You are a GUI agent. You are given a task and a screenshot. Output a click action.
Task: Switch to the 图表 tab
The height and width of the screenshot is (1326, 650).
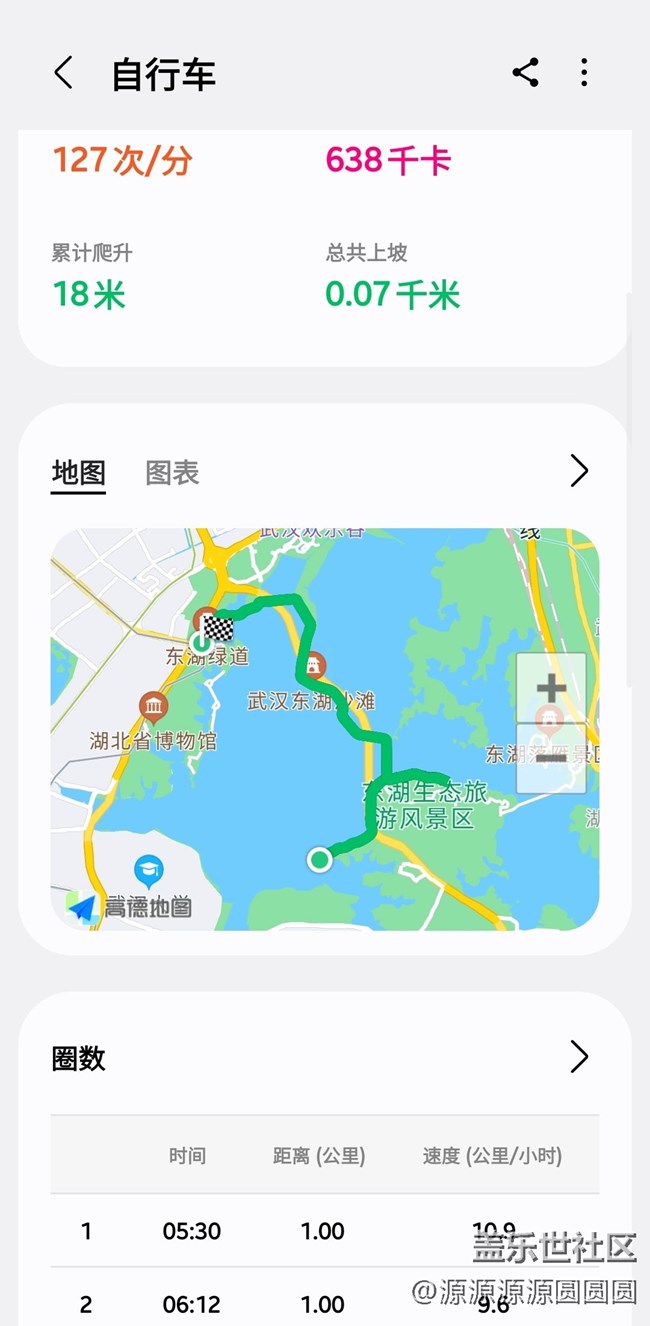pos(172,473)
